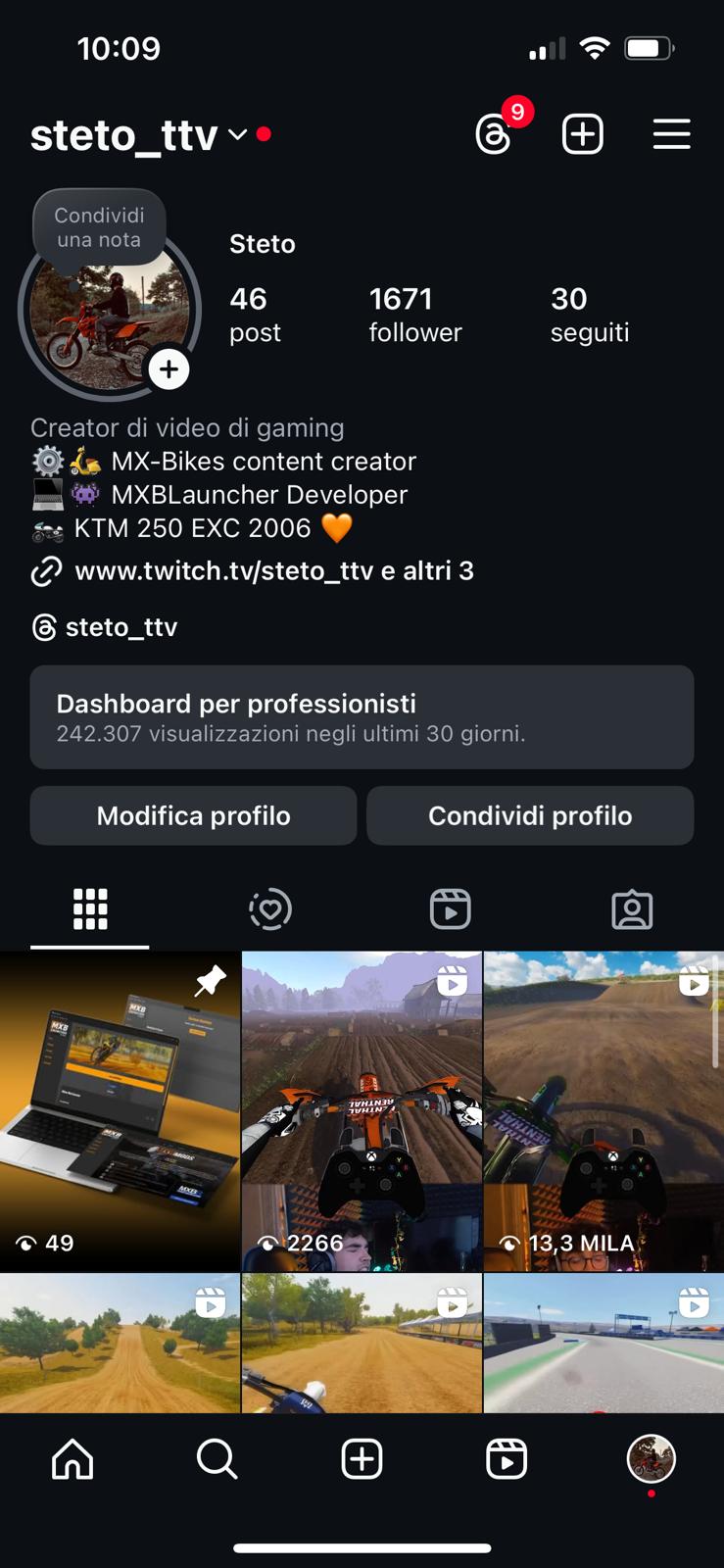Open the create post icon in bottom bar
This screenshot has height=1568, width=724.
(x=362, y=1458)
